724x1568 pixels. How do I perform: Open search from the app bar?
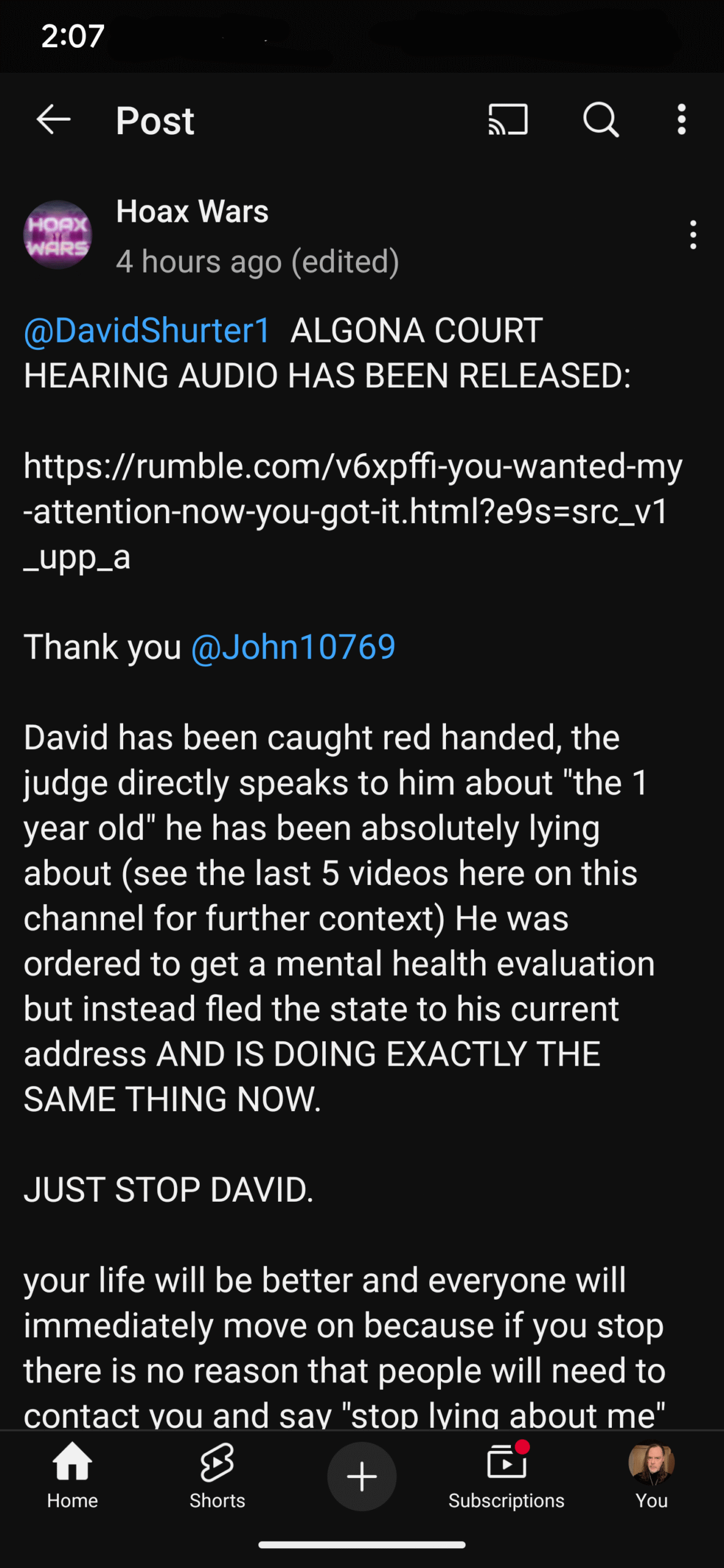point(601,119)
